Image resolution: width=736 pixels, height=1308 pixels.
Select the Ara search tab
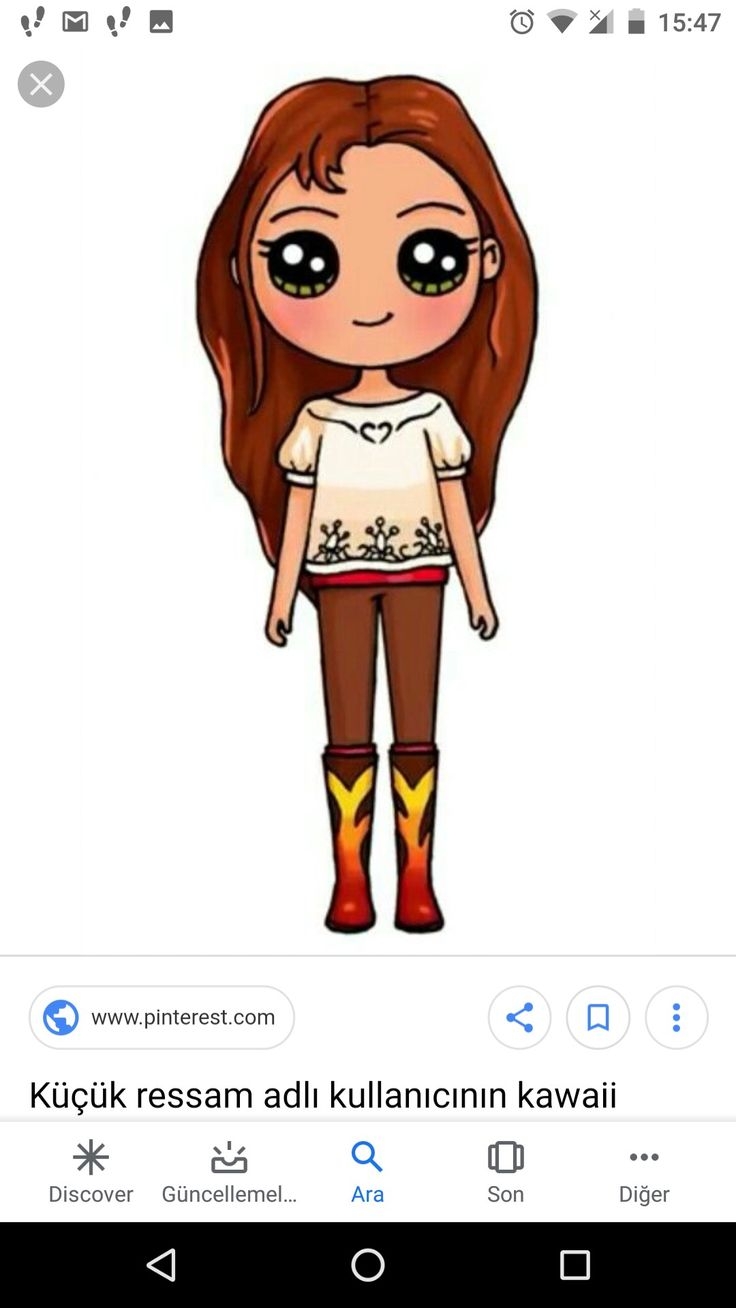pyautogui.click(x=367, y=1172)
